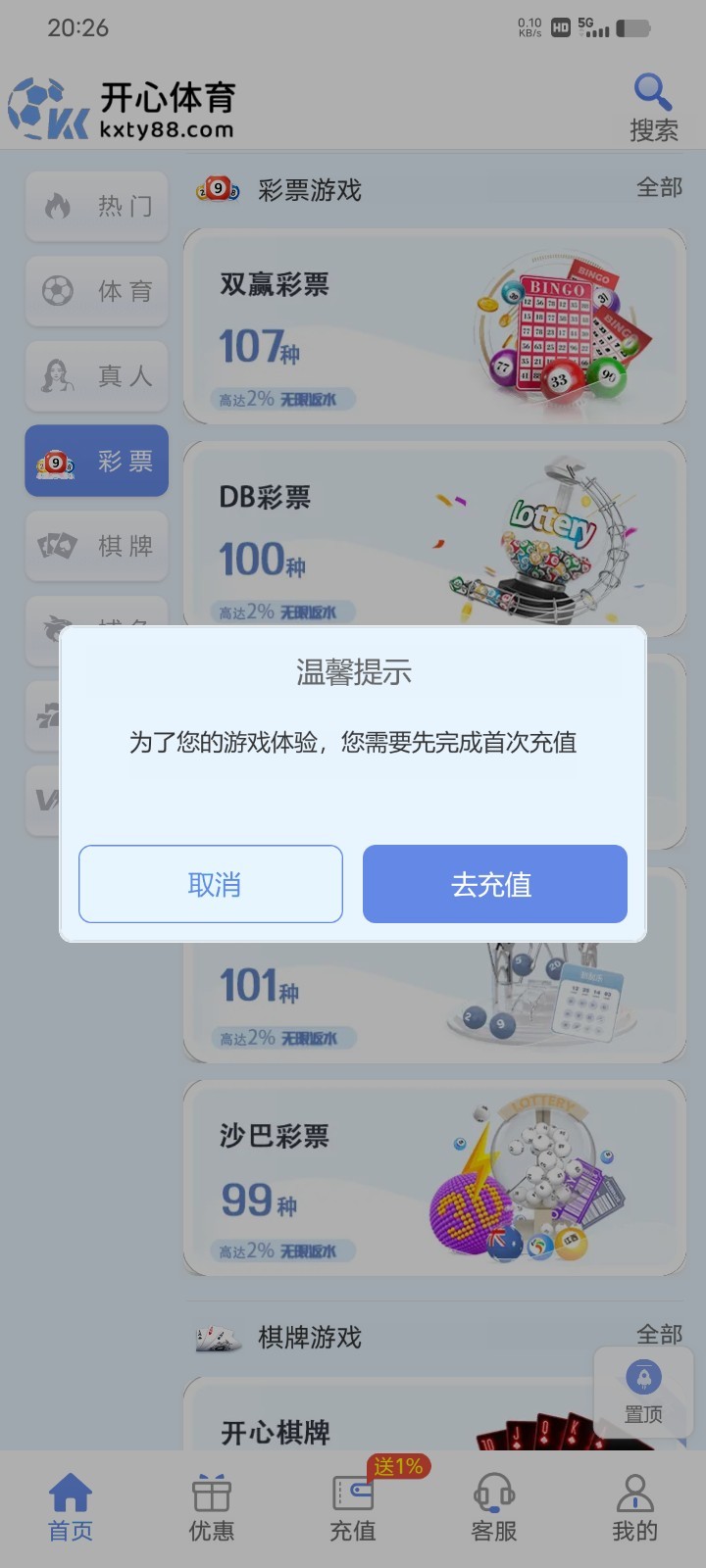Tap 取消 to dismiss the dialog
Image resolution: width=706 pixels, height=1568 pixels.
[x=211, y=884]
